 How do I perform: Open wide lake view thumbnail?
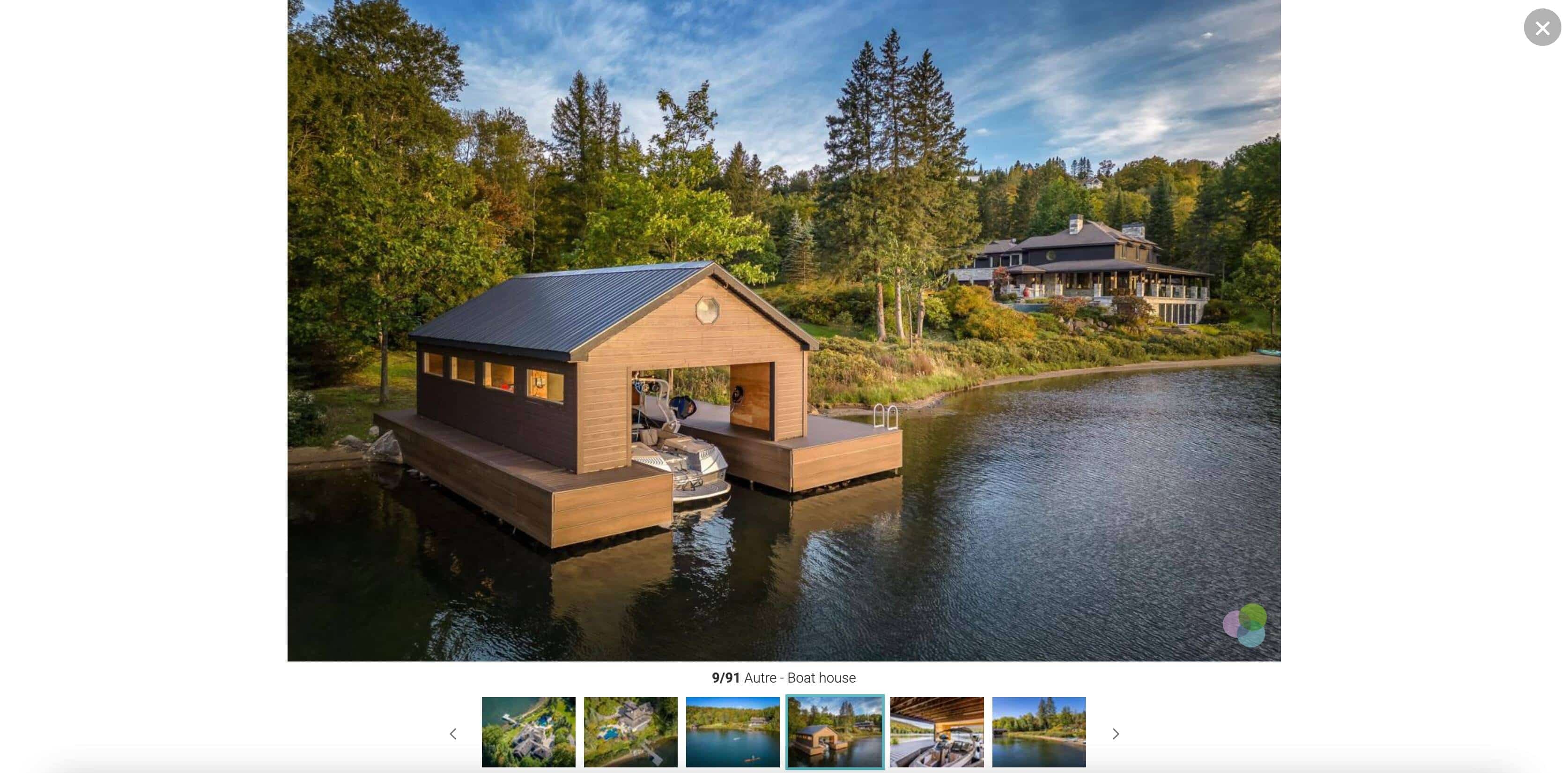point(732,732)
